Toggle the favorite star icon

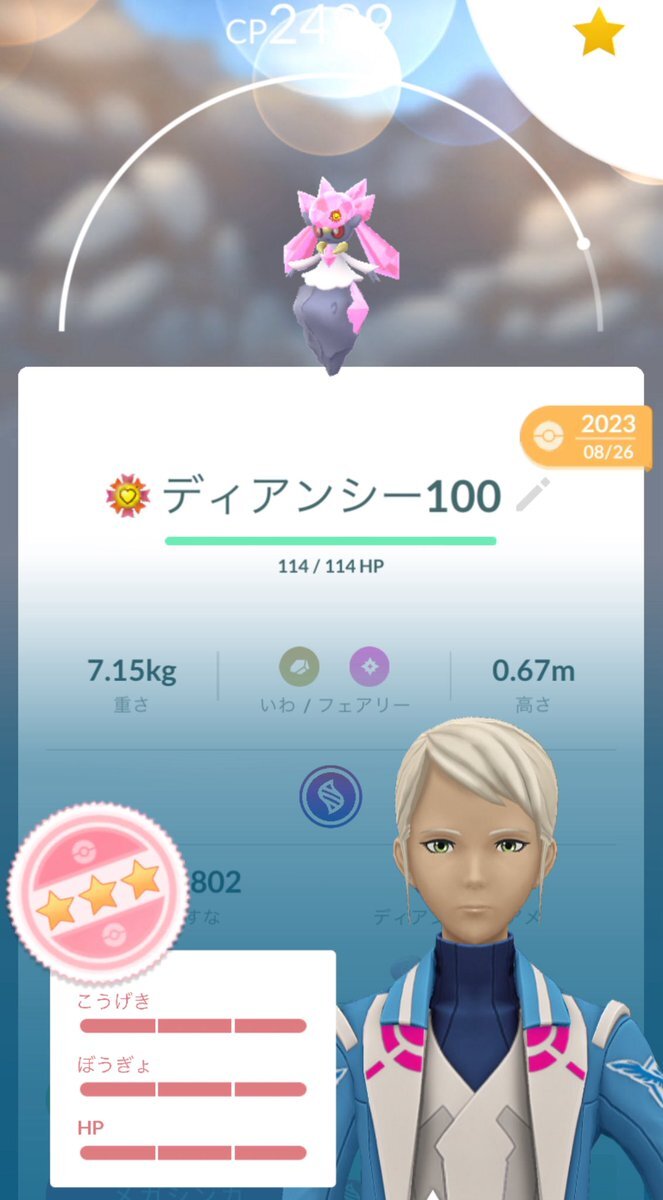[599, 34]
